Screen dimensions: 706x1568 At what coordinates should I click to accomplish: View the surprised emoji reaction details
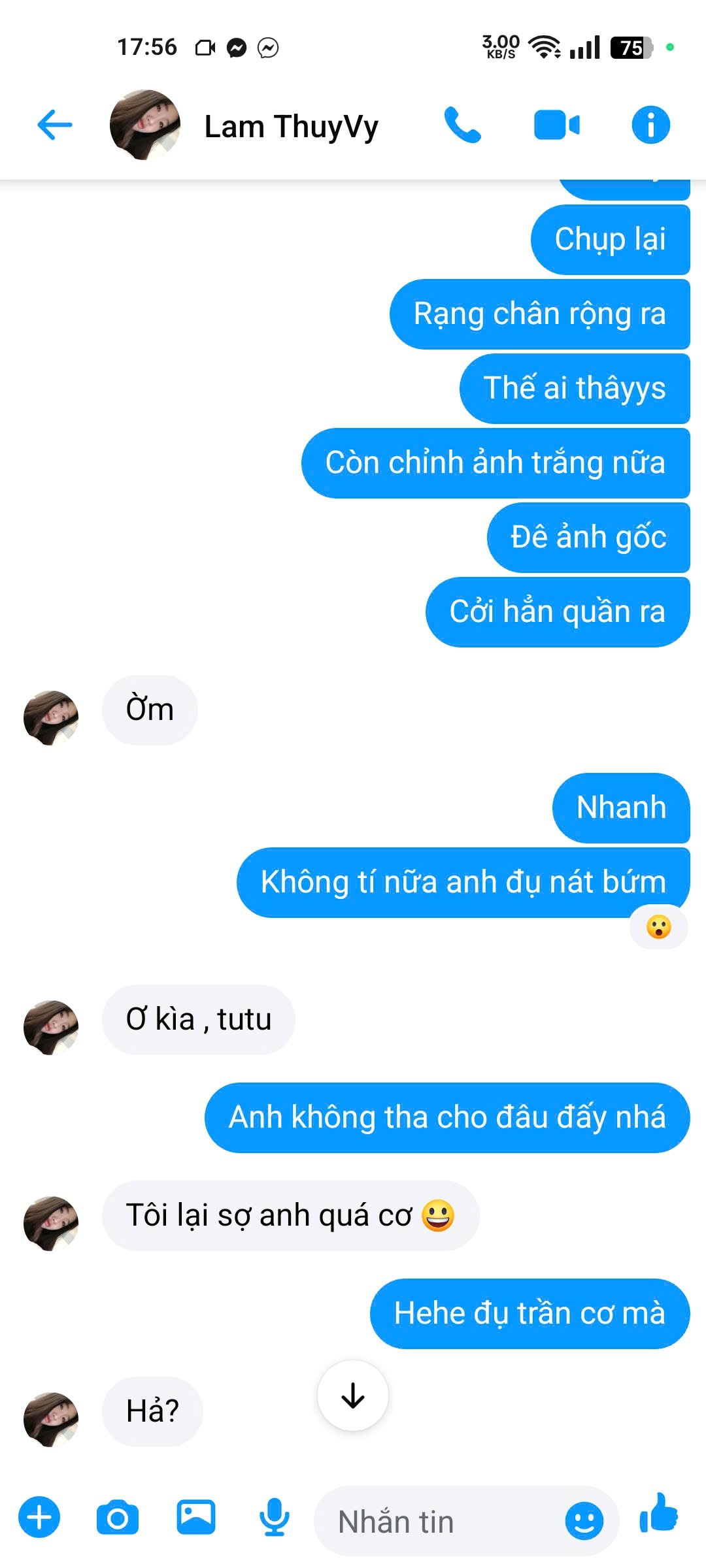point(658,927)
